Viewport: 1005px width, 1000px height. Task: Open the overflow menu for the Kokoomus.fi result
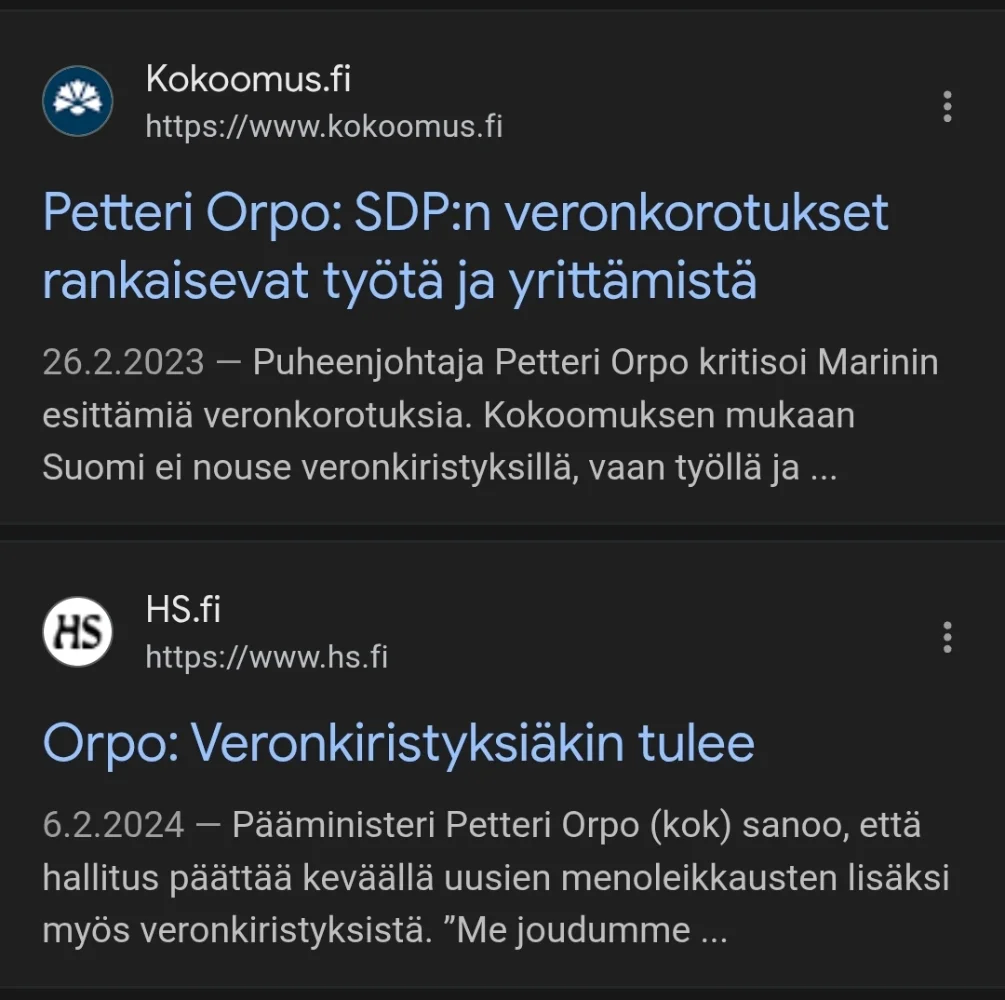946,105
